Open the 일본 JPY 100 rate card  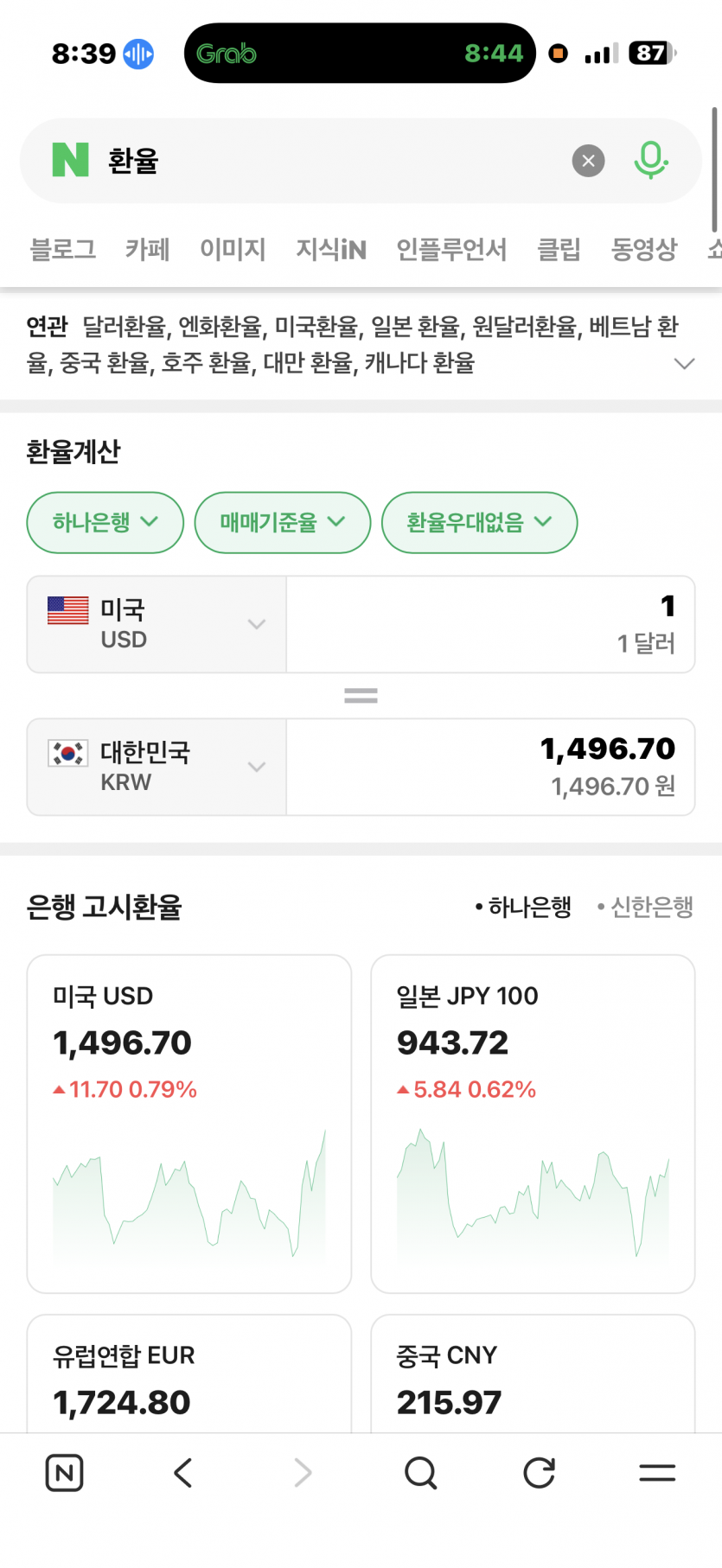[533, 1123]
